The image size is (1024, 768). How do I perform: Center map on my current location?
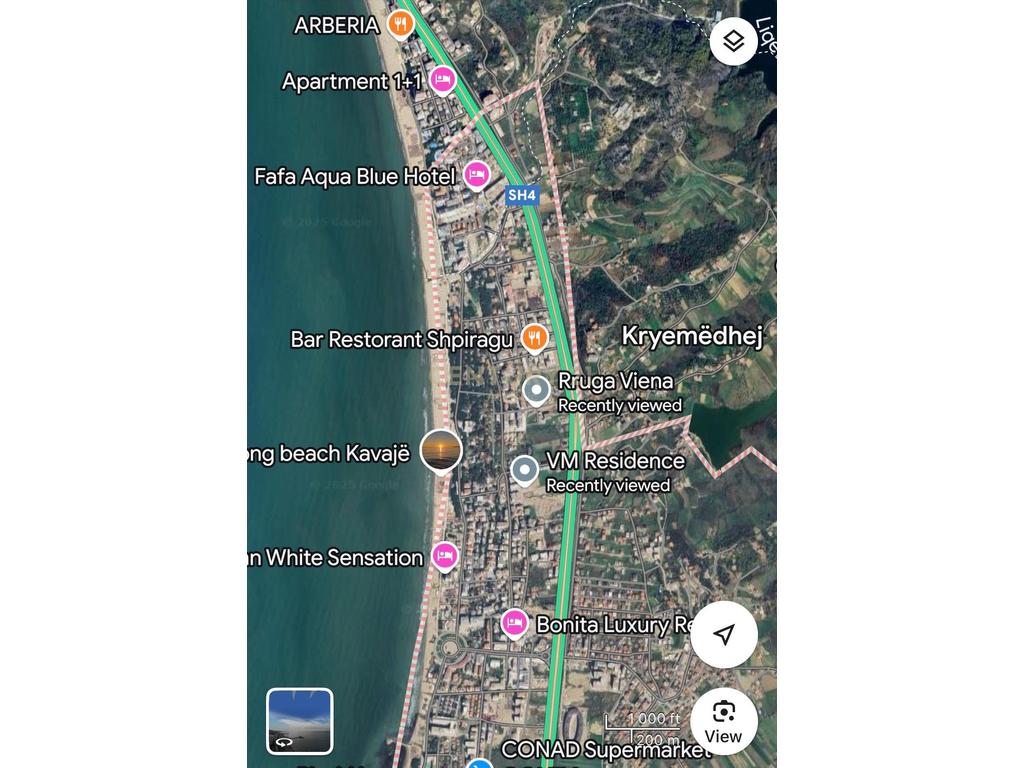(x=723, y=634)
